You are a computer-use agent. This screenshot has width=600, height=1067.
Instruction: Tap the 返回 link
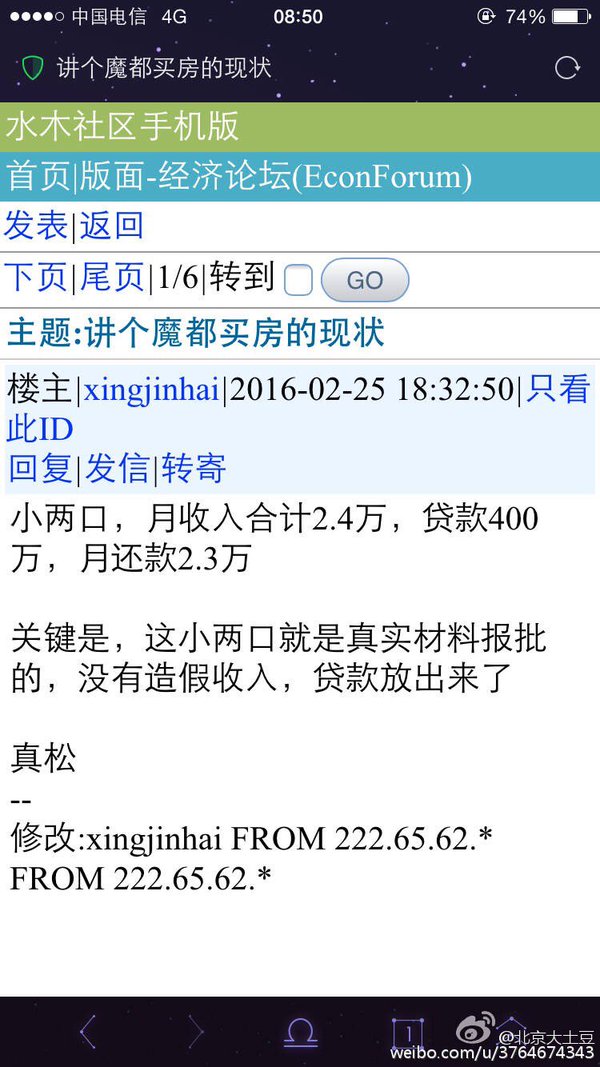click(112, 226)
